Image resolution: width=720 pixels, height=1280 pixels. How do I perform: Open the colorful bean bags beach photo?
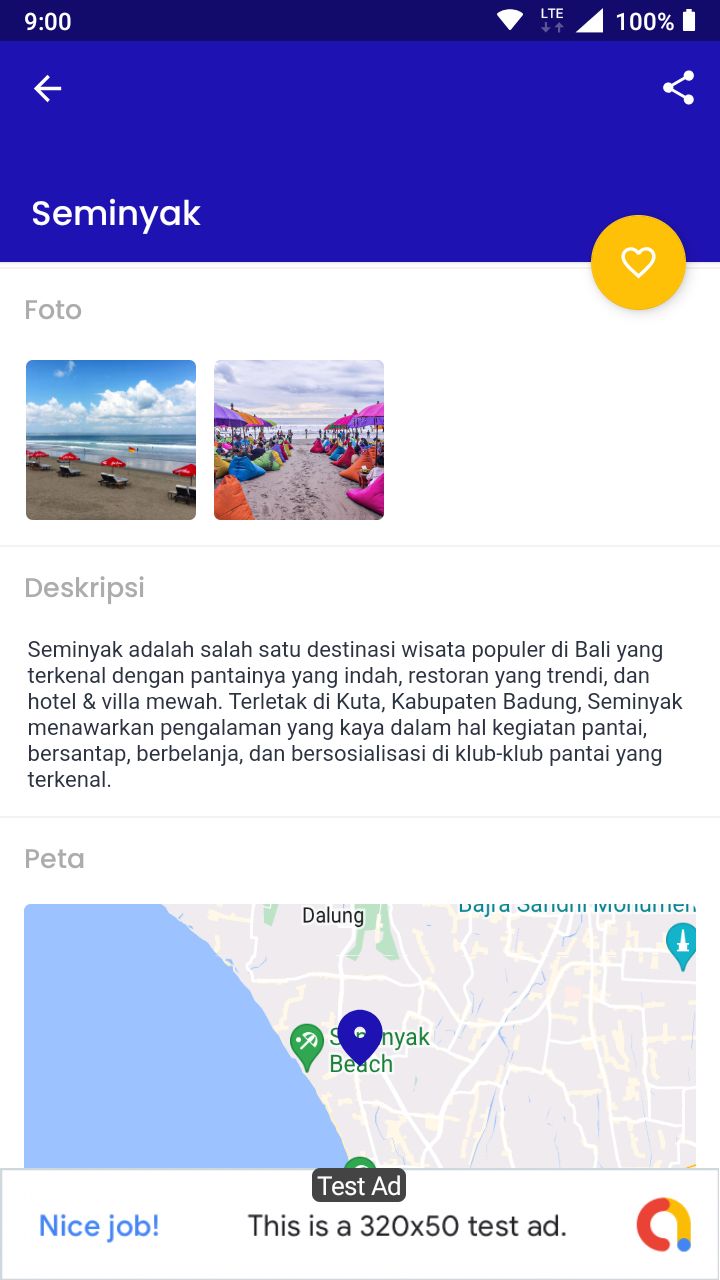tap(299, 440)
